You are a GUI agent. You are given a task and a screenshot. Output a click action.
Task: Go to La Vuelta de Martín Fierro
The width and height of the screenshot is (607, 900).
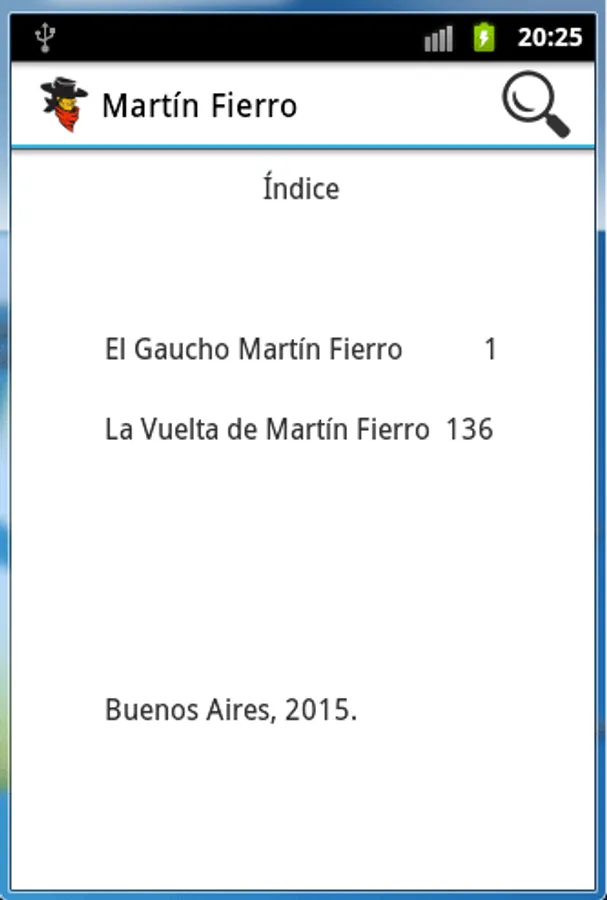(x=267, y=430)
